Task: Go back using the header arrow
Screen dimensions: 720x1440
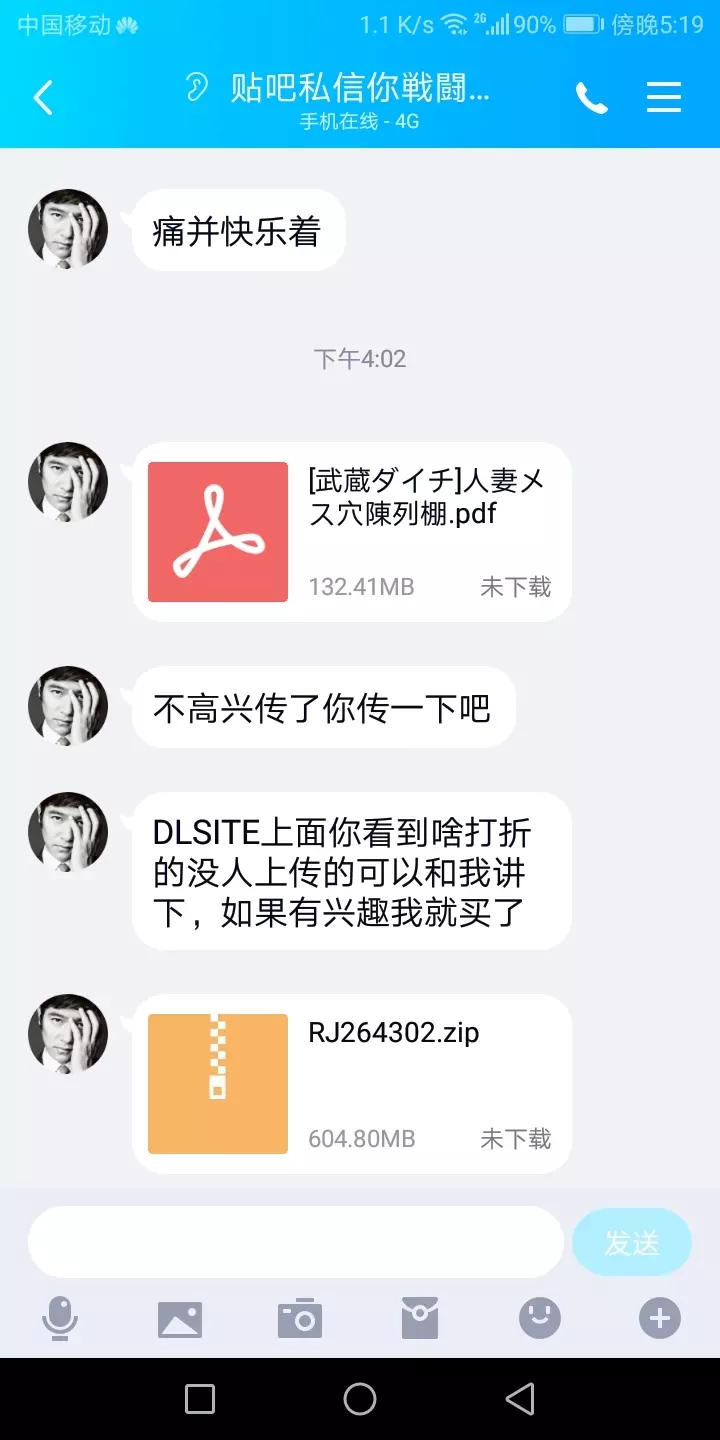Action: (43, 97)
